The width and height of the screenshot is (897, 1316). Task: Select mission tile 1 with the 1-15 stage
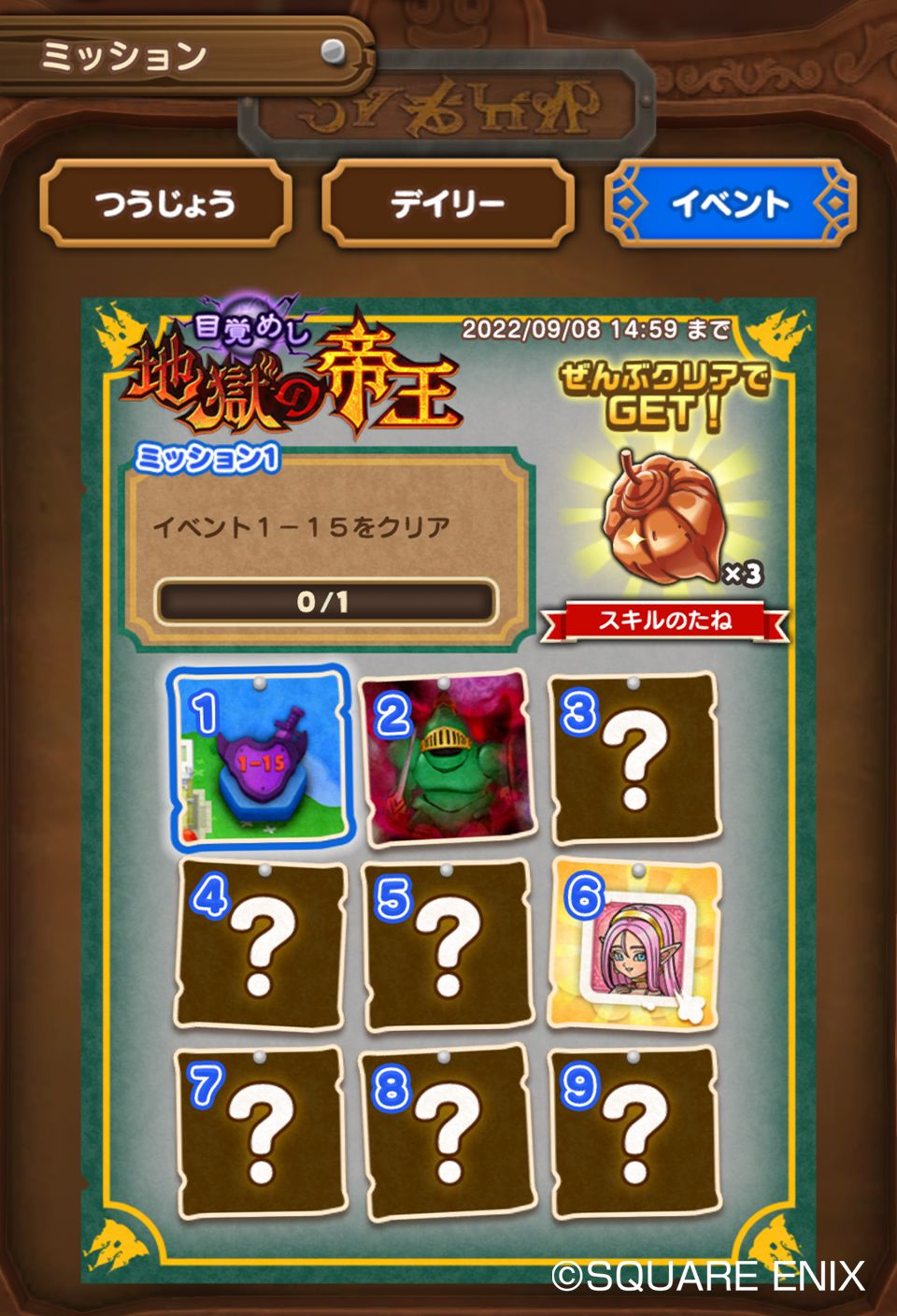tap(261, 757)
